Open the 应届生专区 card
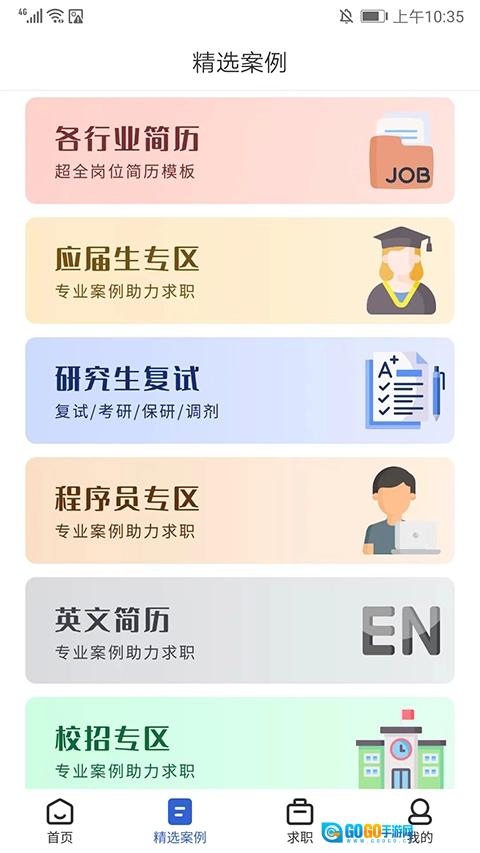 point(239,270)
